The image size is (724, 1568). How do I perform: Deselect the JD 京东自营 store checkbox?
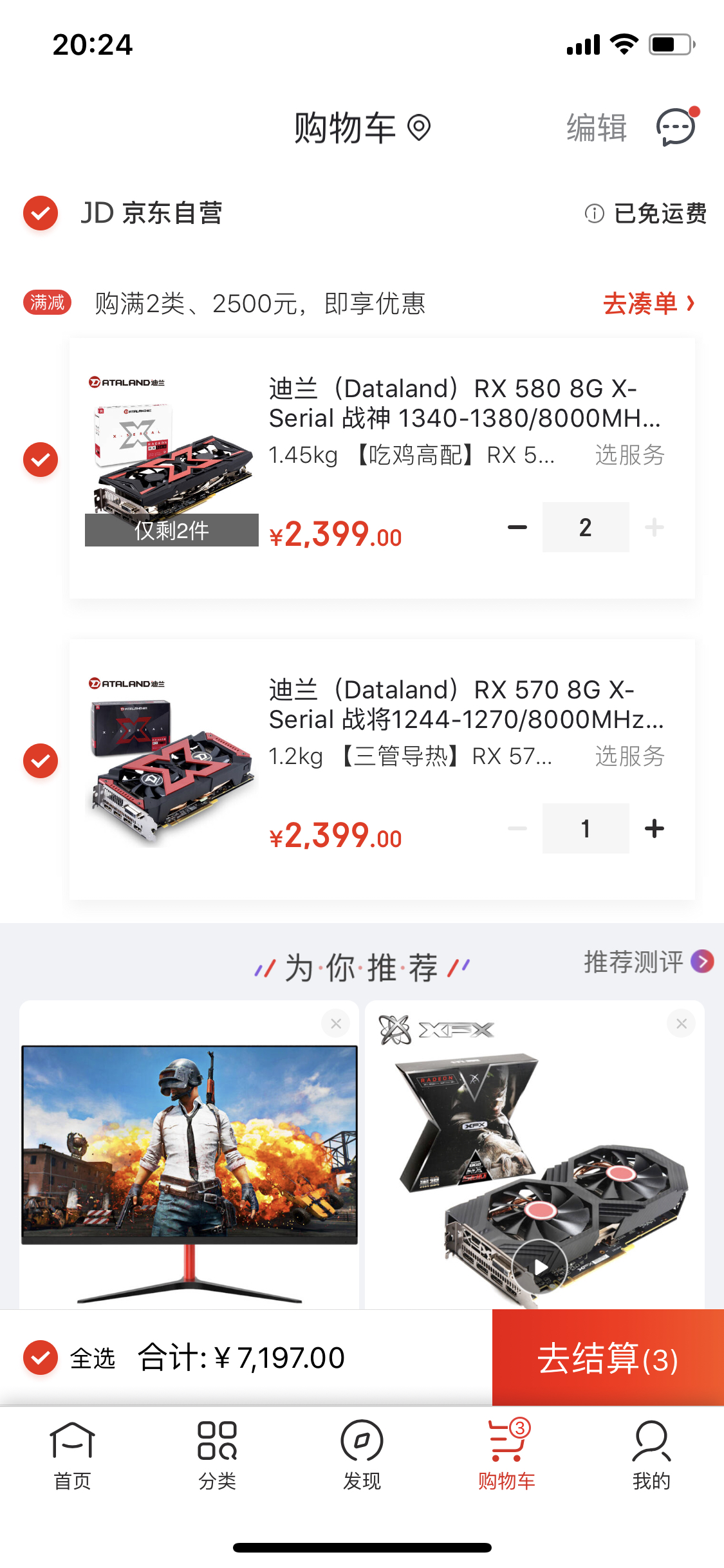[x=40, y=213]
